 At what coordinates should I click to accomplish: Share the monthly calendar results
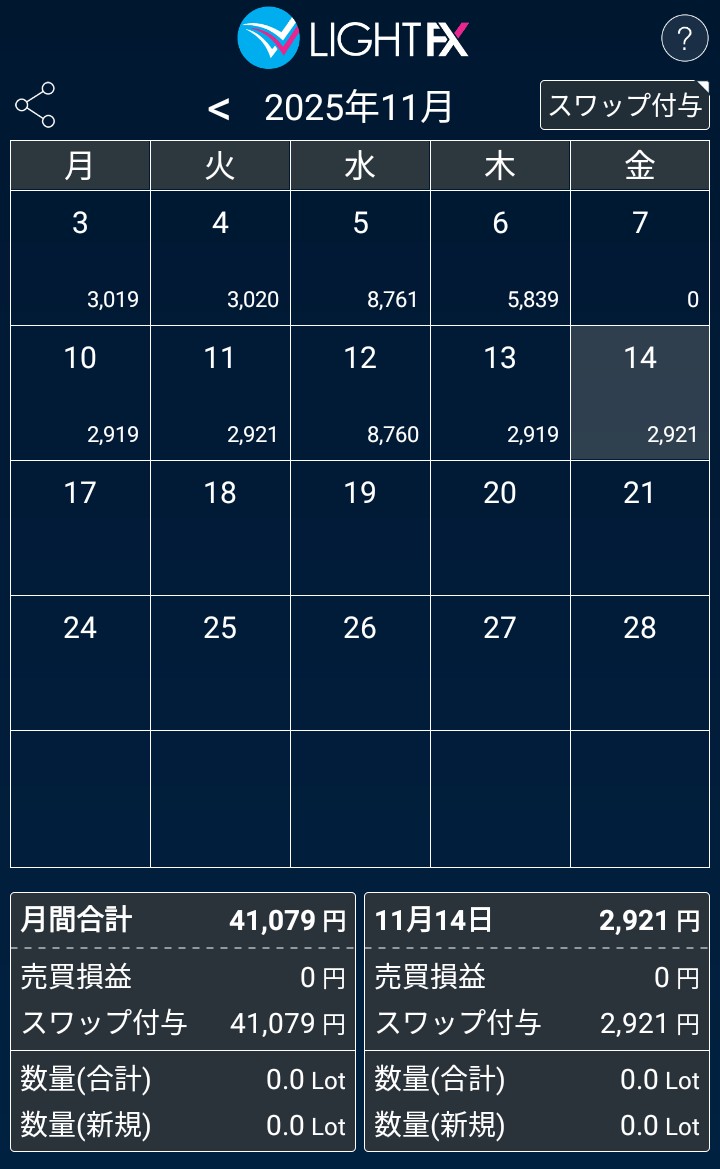(x=35, y=105)
